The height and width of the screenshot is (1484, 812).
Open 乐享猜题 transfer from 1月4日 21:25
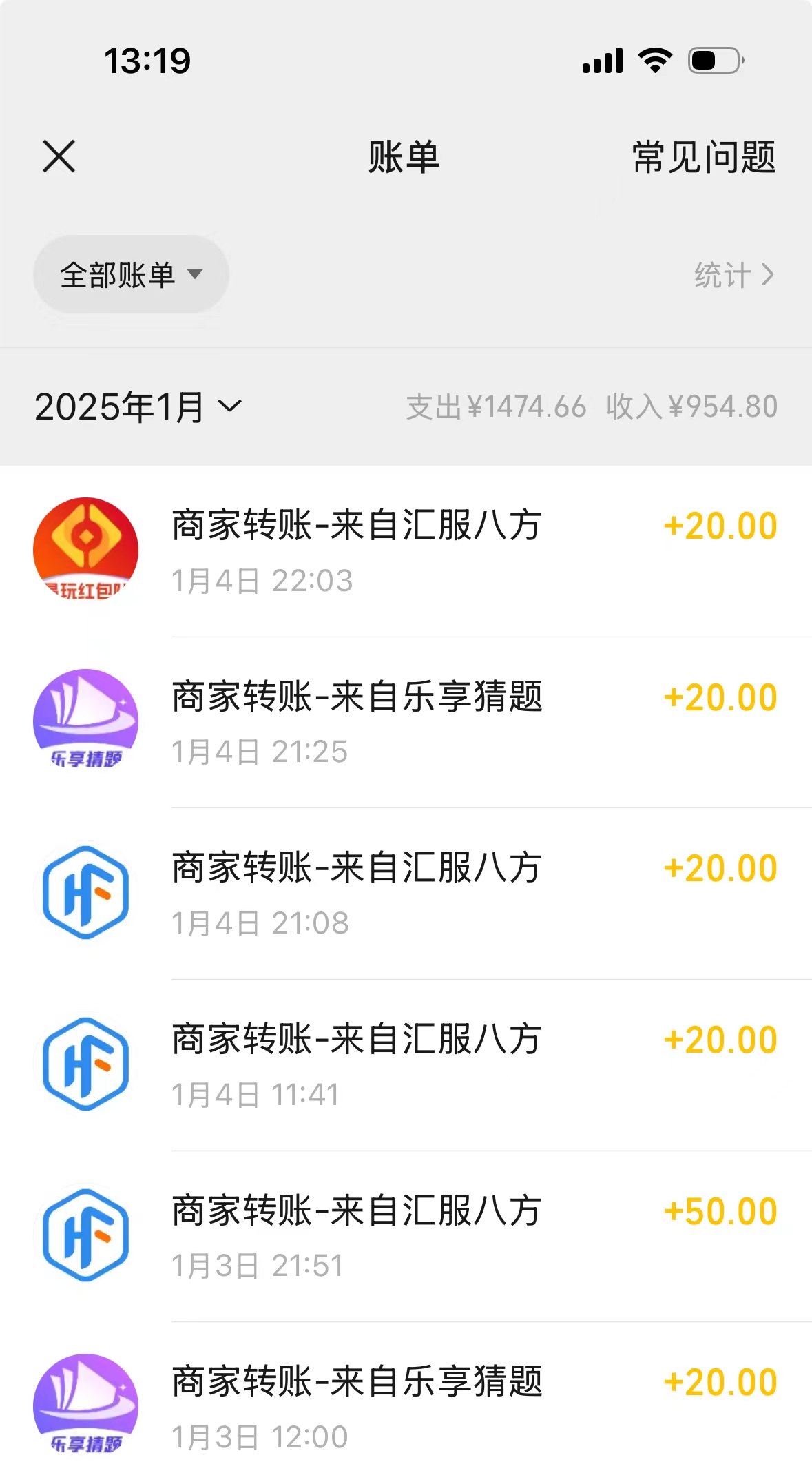406,723
